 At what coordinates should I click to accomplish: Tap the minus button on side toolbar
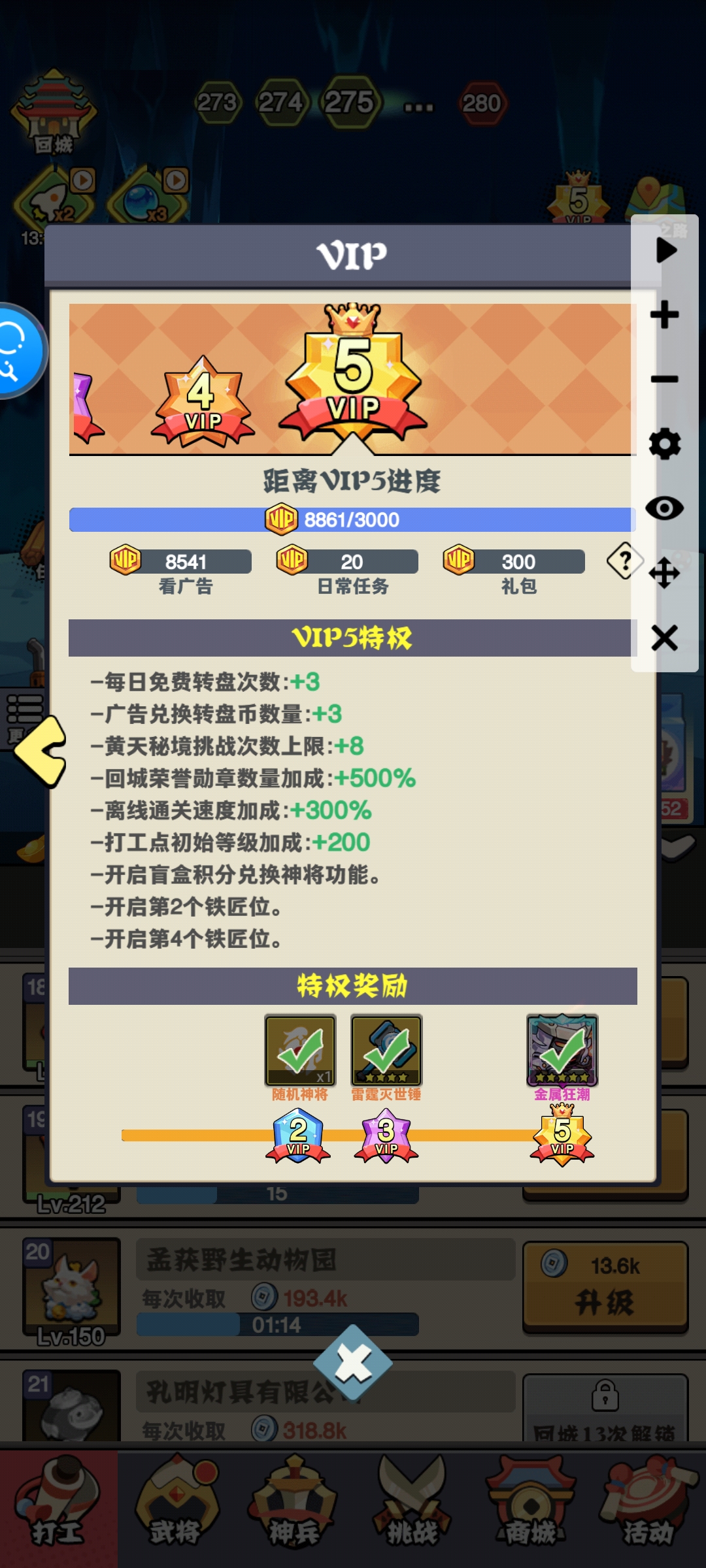[665, 379]
